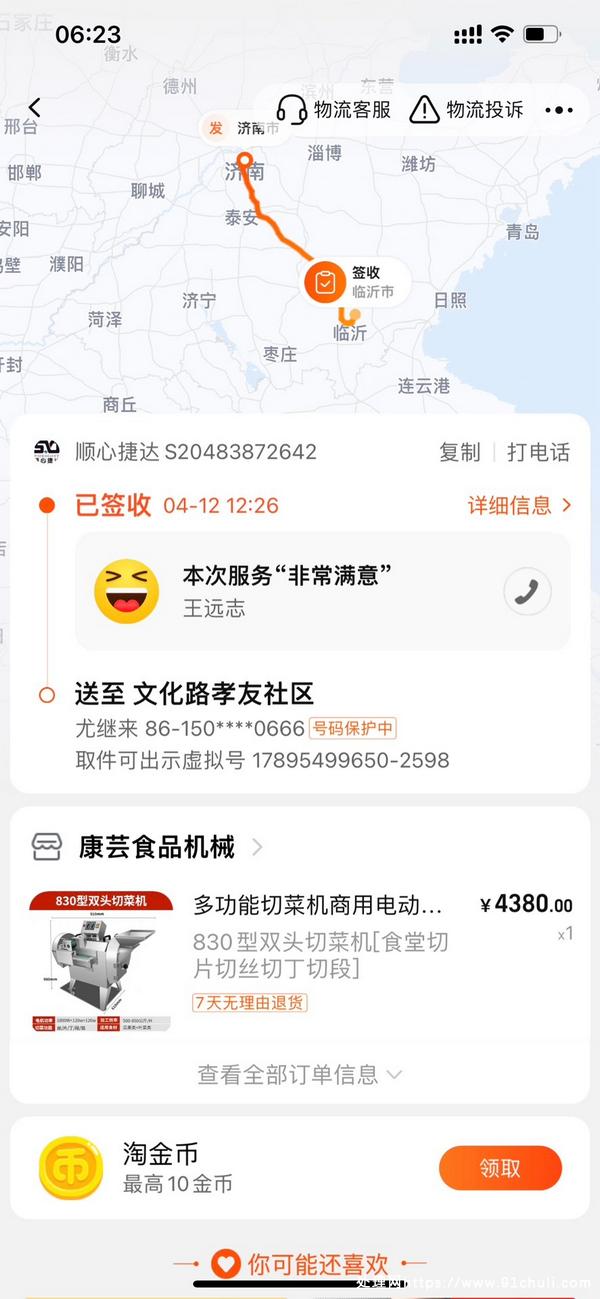This screenshot has width=600, height=1299.
Task: Open 物流投诉 to file a complaint
Action: coord(467,109)
